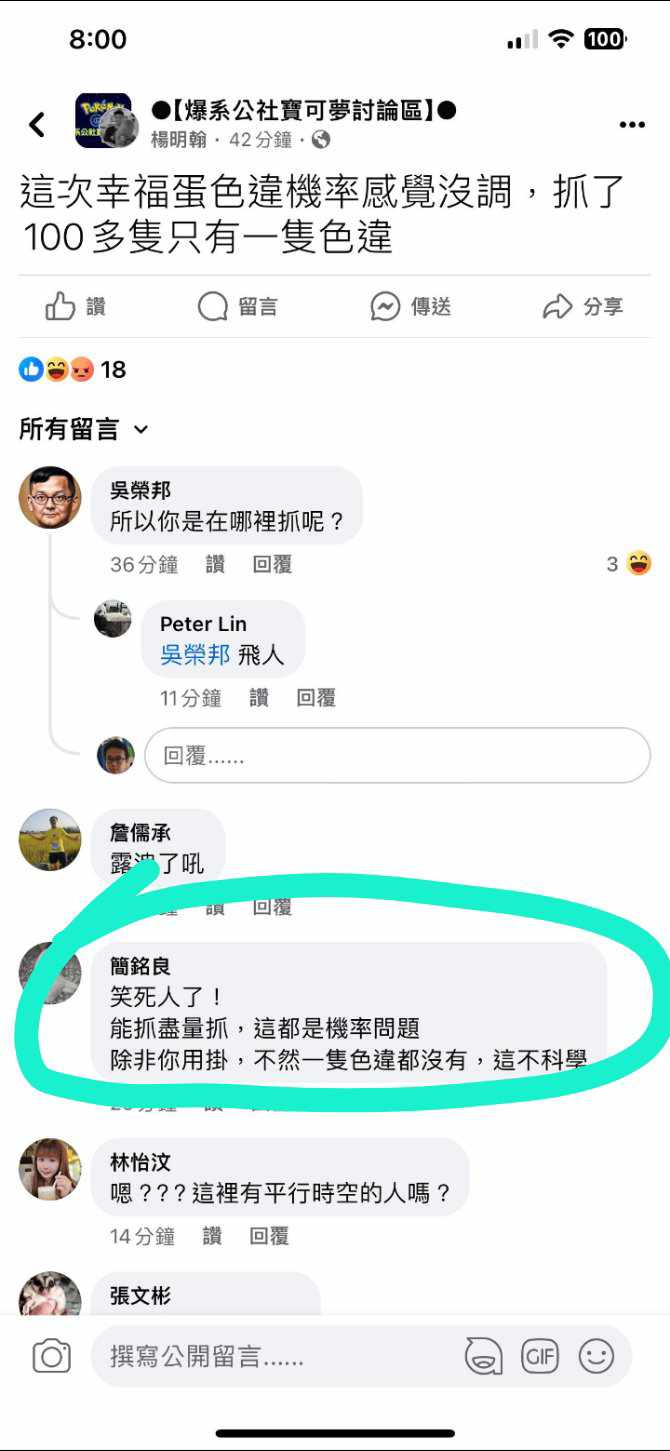Open the GIF picker
The width and height of the screenshot is (670, 1451).
[540, 1357]
